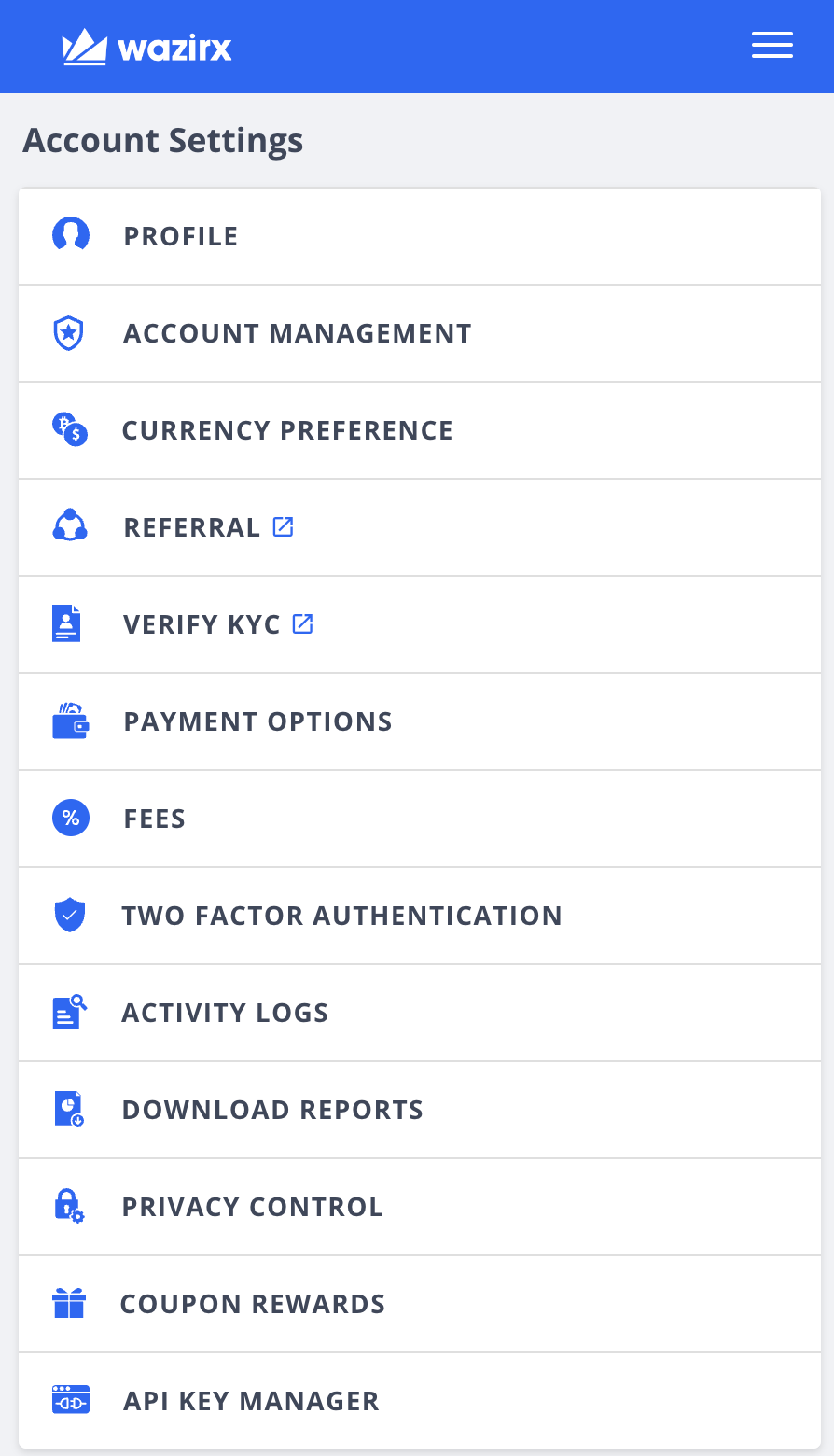View the Fees section

(x=155, y=819)
